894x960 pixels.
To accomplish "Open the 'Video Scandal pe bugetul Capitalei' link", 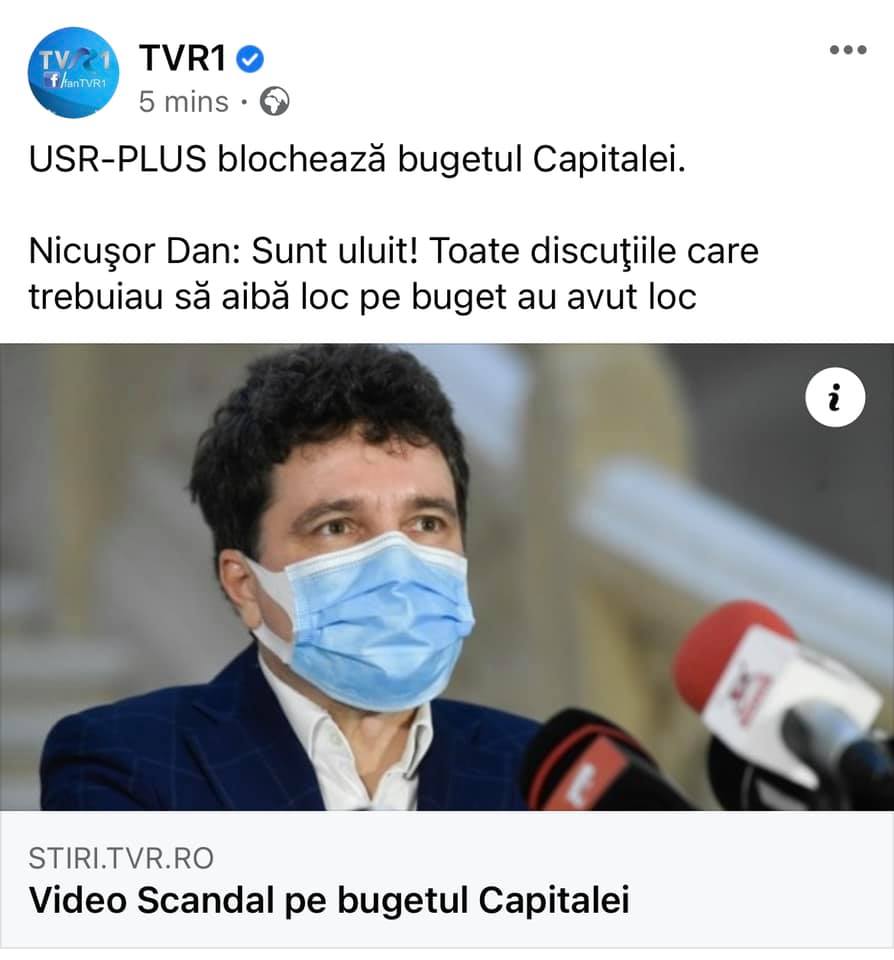I will (x=329, y=900).
